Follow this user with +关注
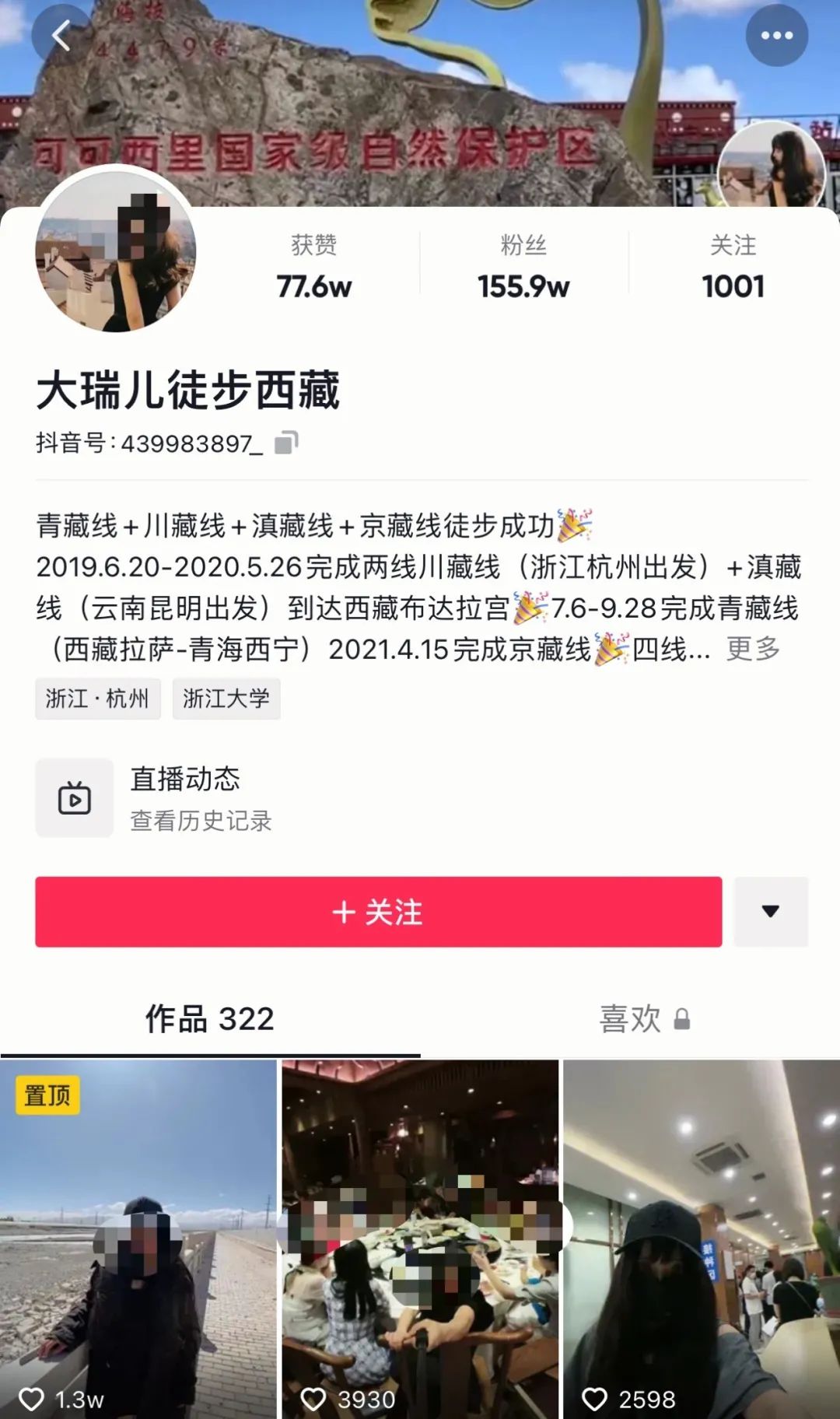840x1419 pixels. (378, 912)
